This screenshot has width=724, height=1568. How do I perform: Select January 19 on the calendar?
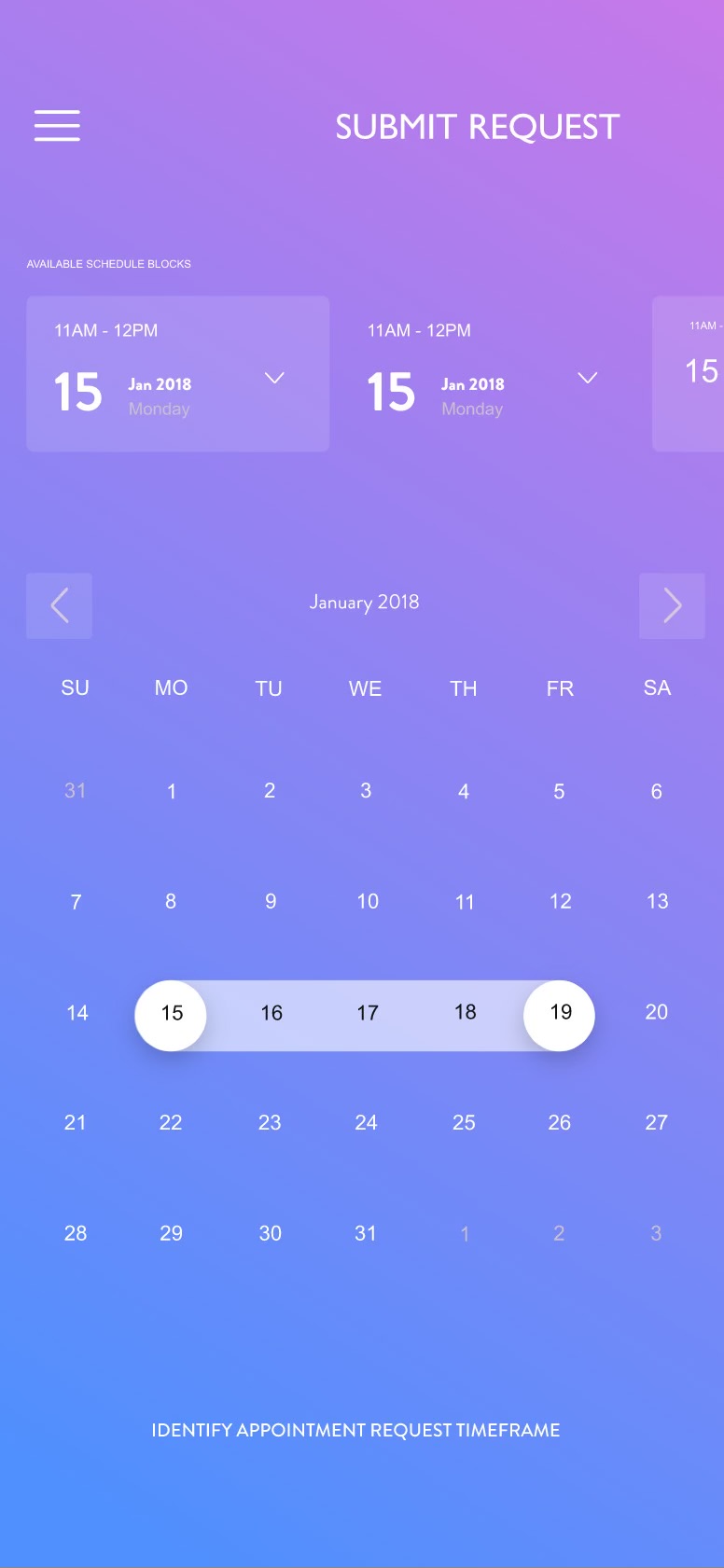tap(559, 1015)
